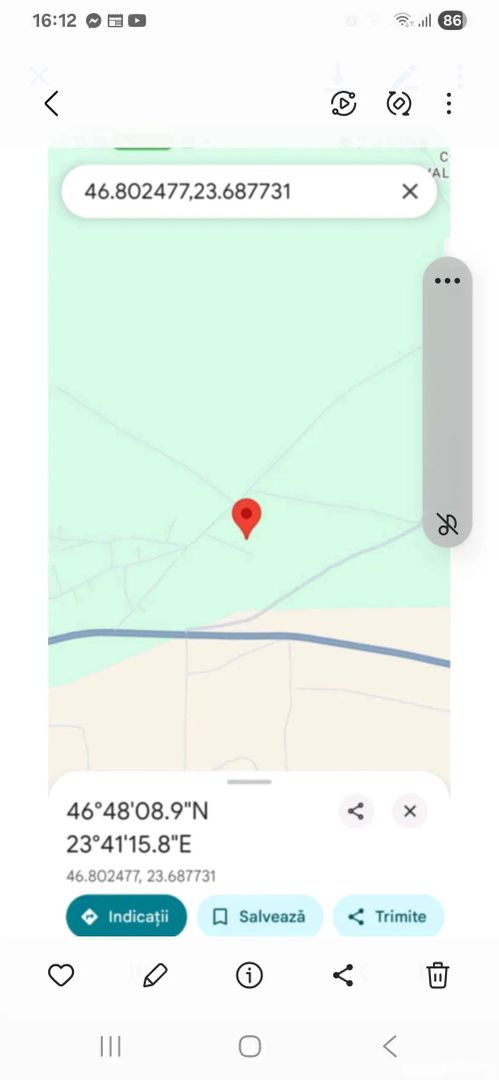This screenshot has height=1080, width=499.
Task: Open the three-dot overflow menu
Action: pos(449,103)
